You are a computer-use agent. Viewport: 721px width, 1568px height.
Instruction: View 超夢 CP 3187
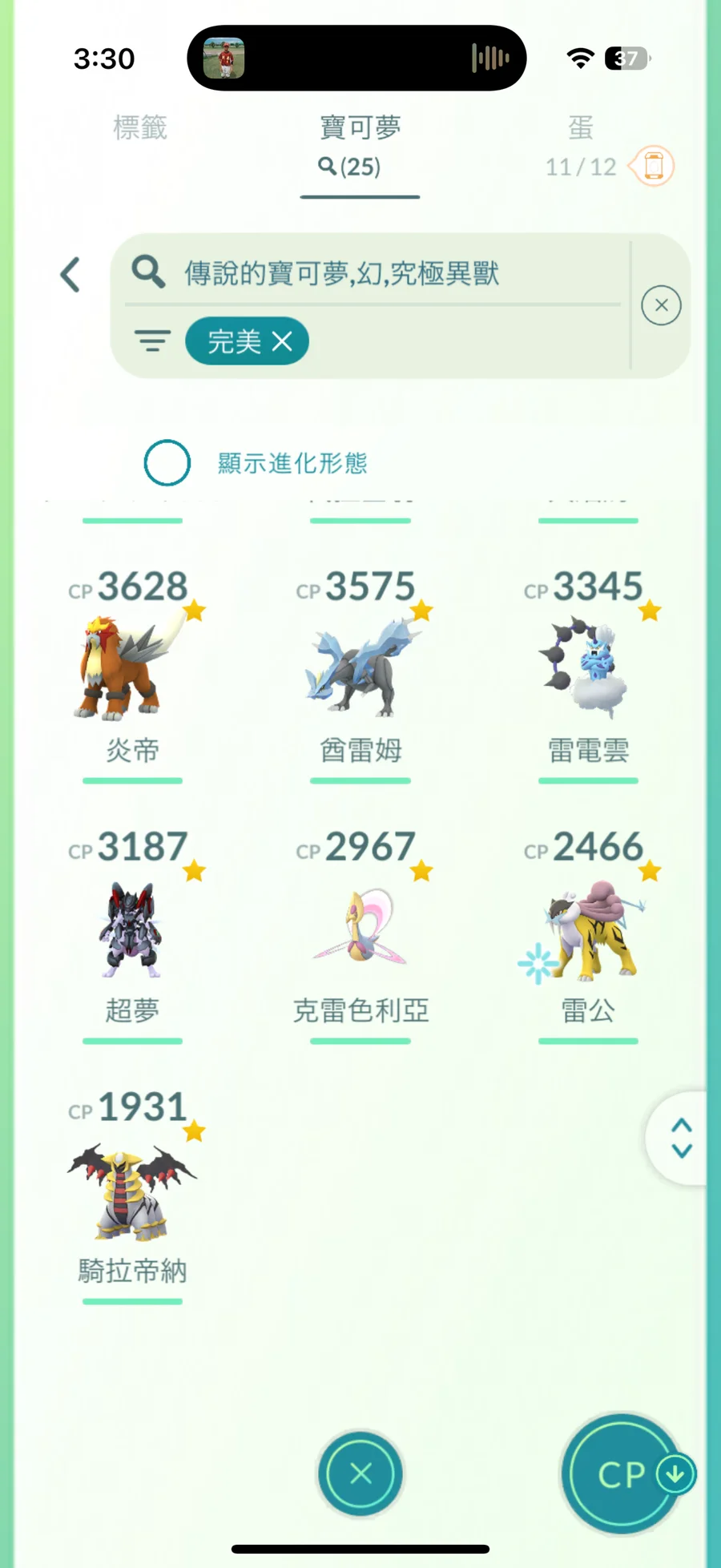[x=132, y=929]
